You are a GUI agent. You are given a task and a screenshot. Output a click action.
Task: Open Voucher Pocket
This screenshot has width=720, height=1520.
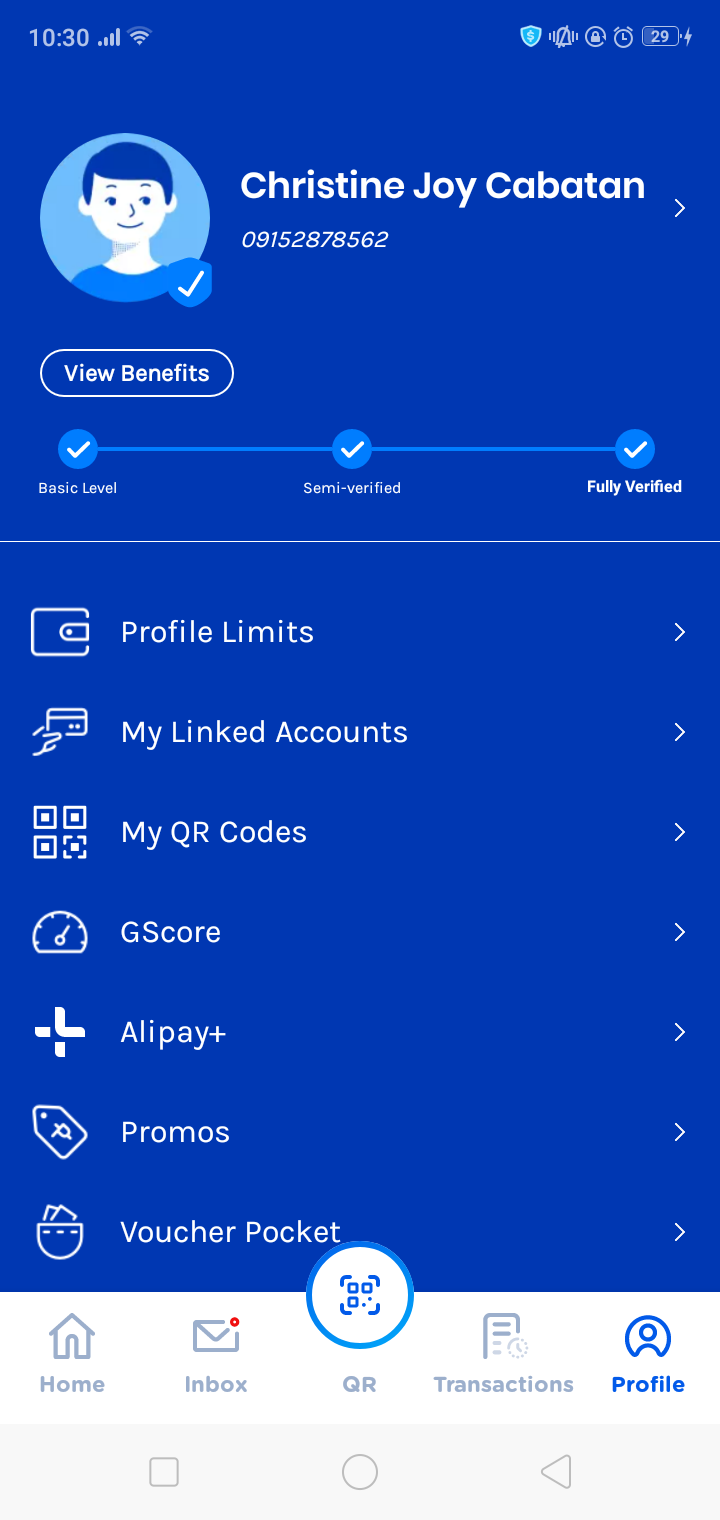360,1232
